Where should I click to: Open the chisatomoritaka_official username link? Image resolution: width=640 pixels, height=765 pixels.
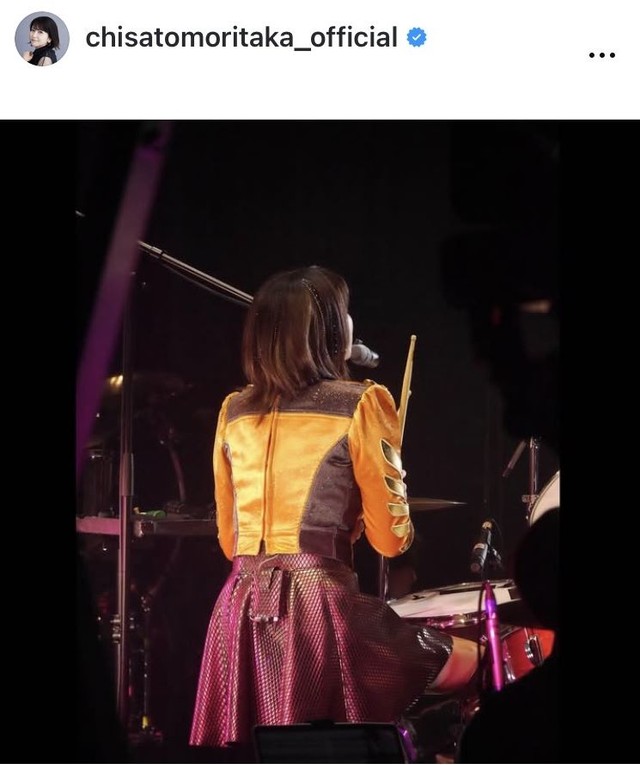(241, 38)
